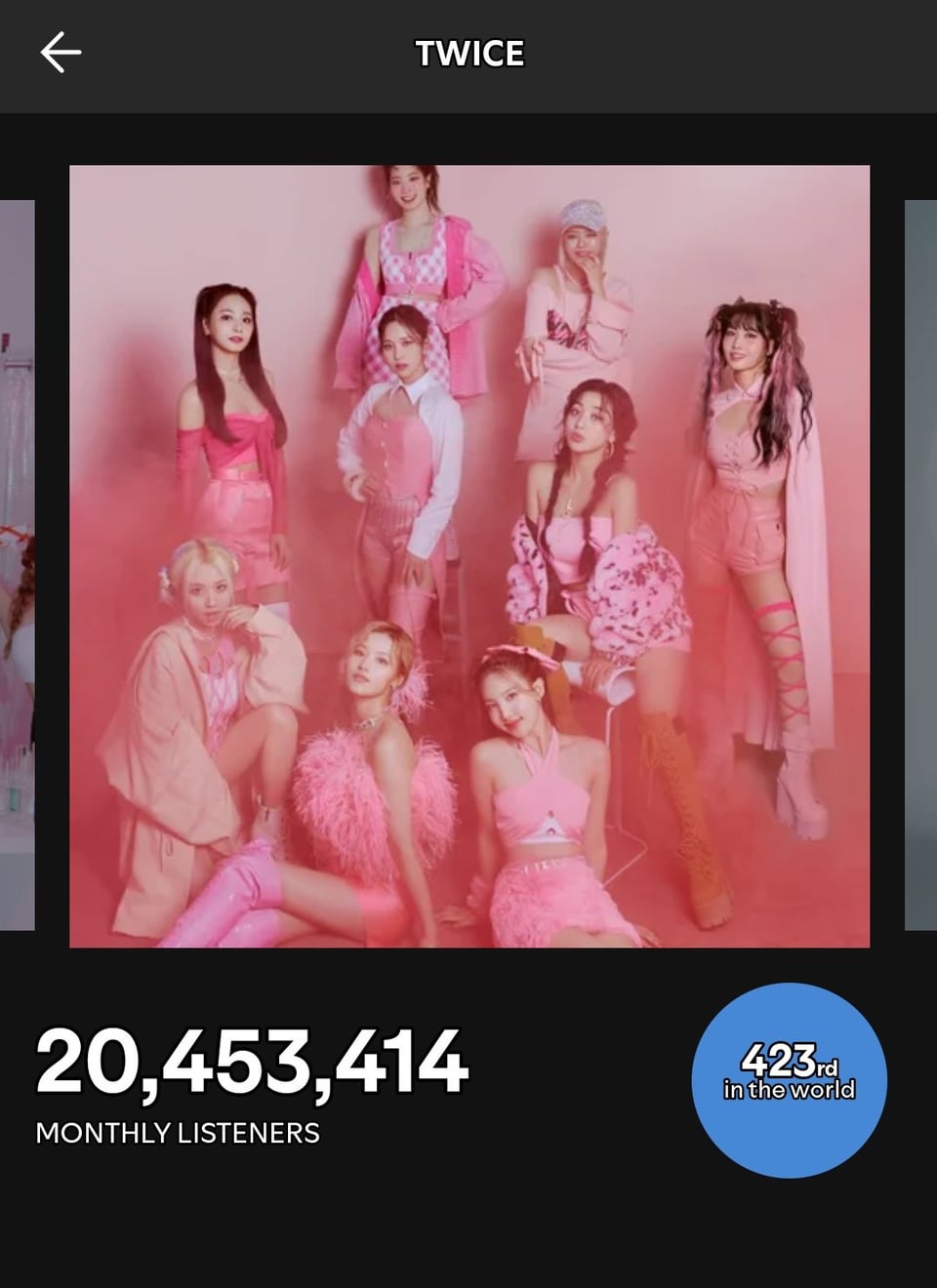Go back from the TWICE gallery

click(x=61, y=53)
